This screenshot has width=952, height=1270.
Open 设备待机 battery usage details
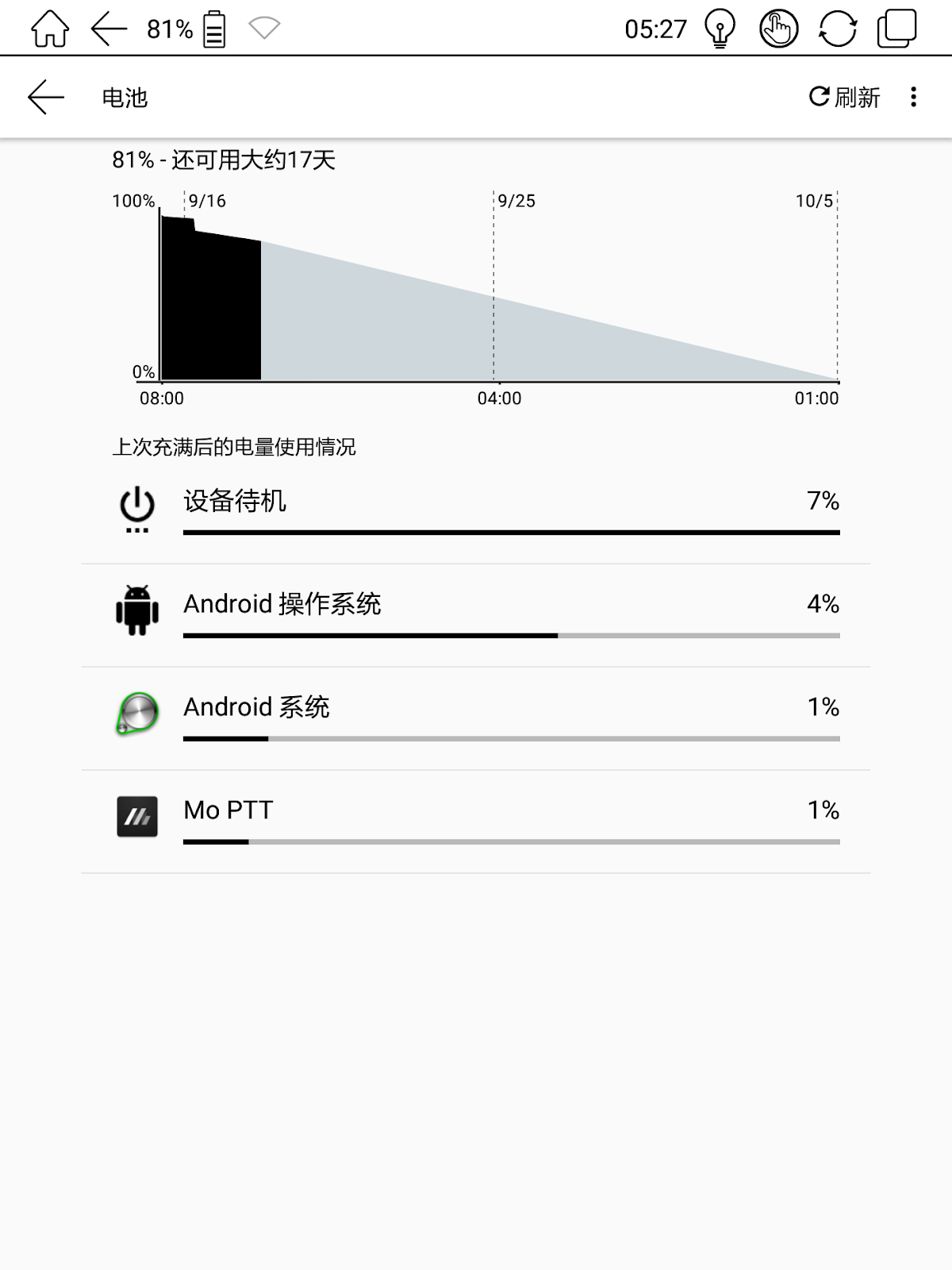[476, 513]
